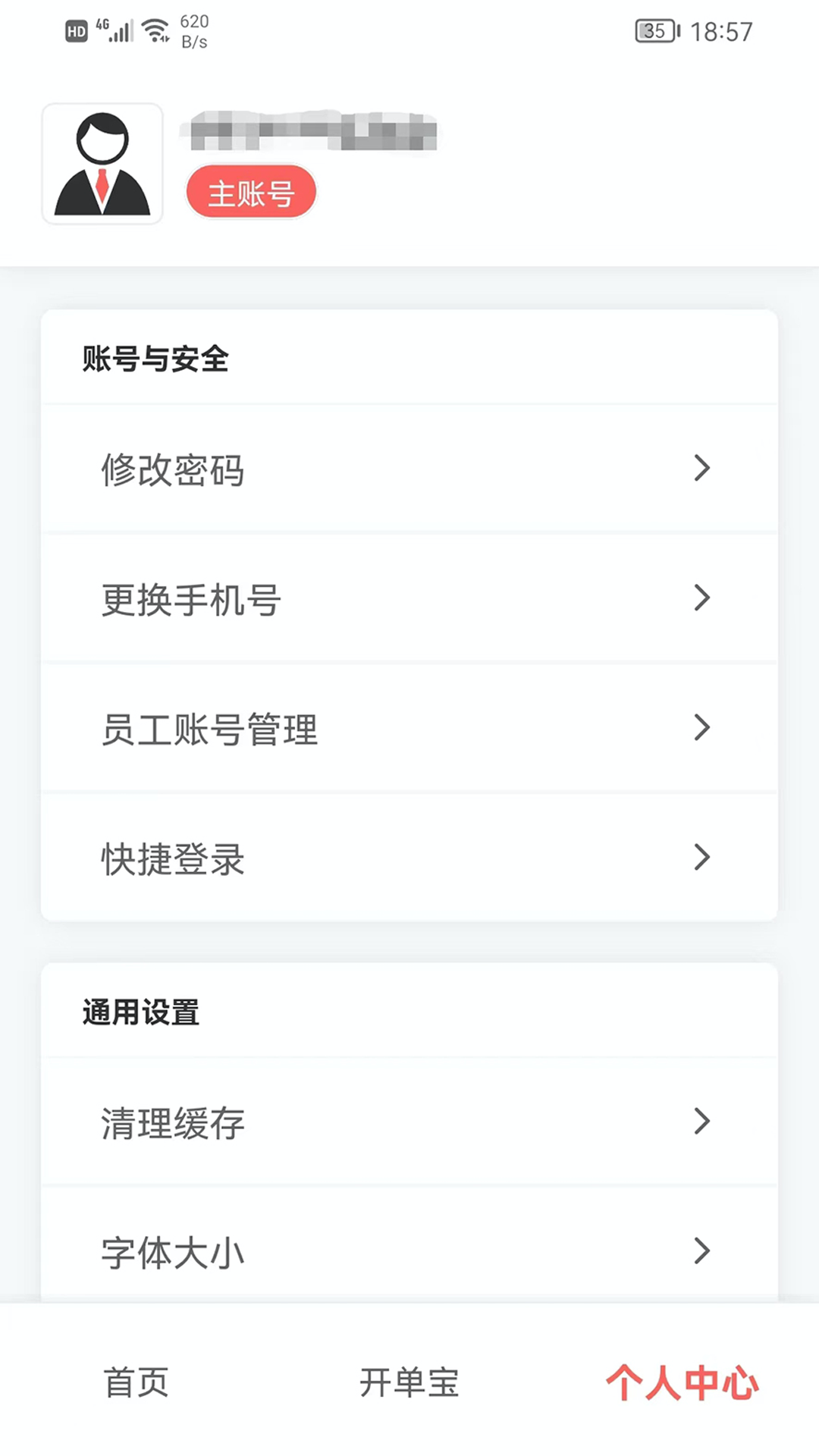Tap the 主账号 main account badge

click(x=251, y=191)
